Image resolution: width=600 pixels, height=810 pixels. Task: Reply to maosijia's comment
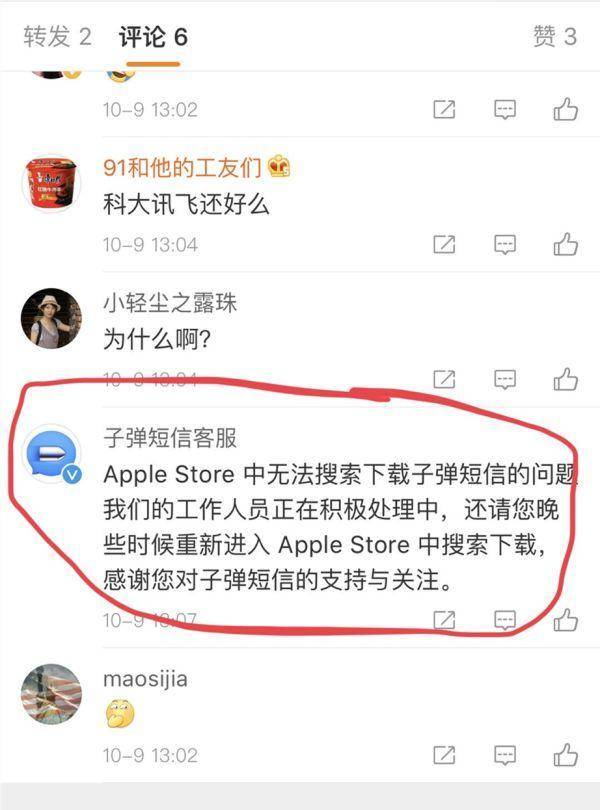(506, 755)
